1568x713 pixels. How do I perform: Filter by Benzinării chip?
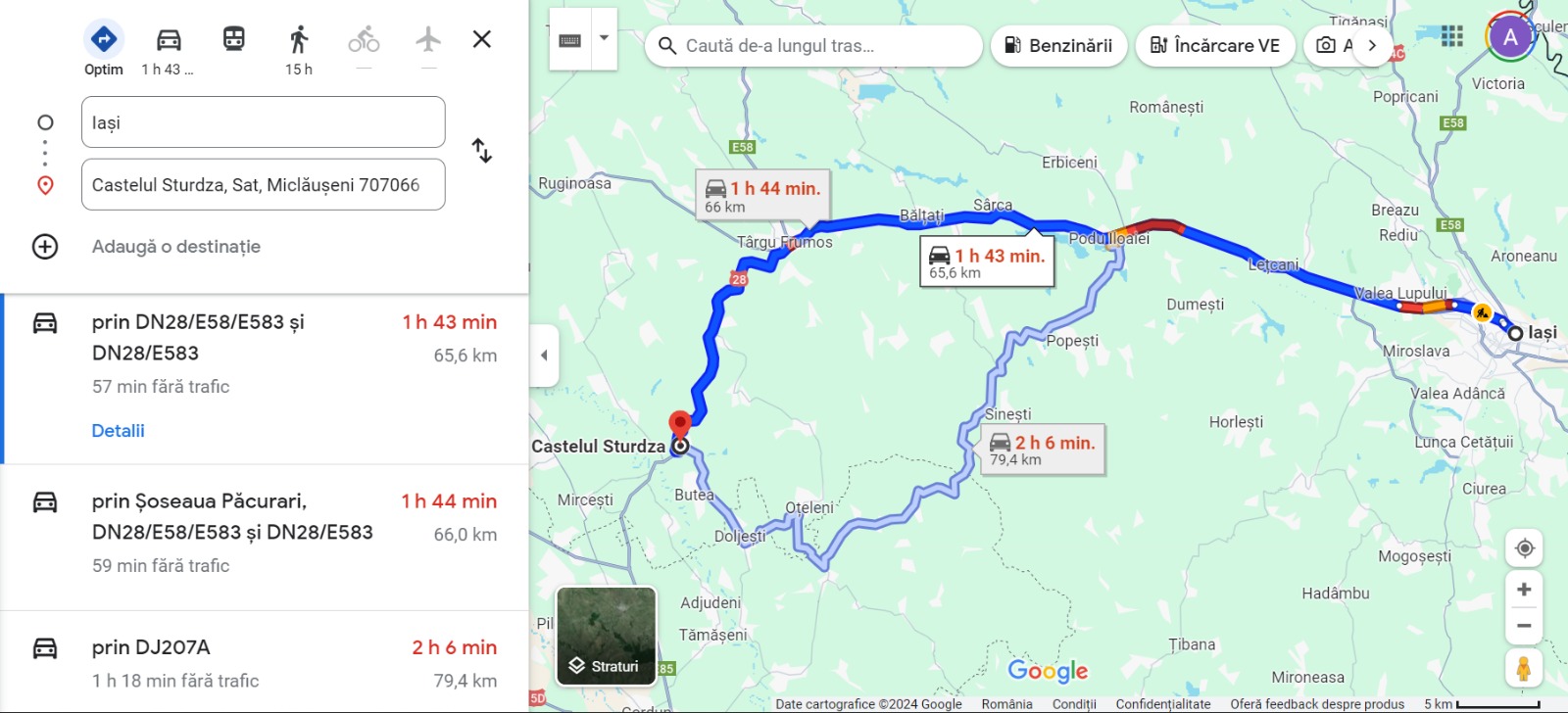point(1058,46)
